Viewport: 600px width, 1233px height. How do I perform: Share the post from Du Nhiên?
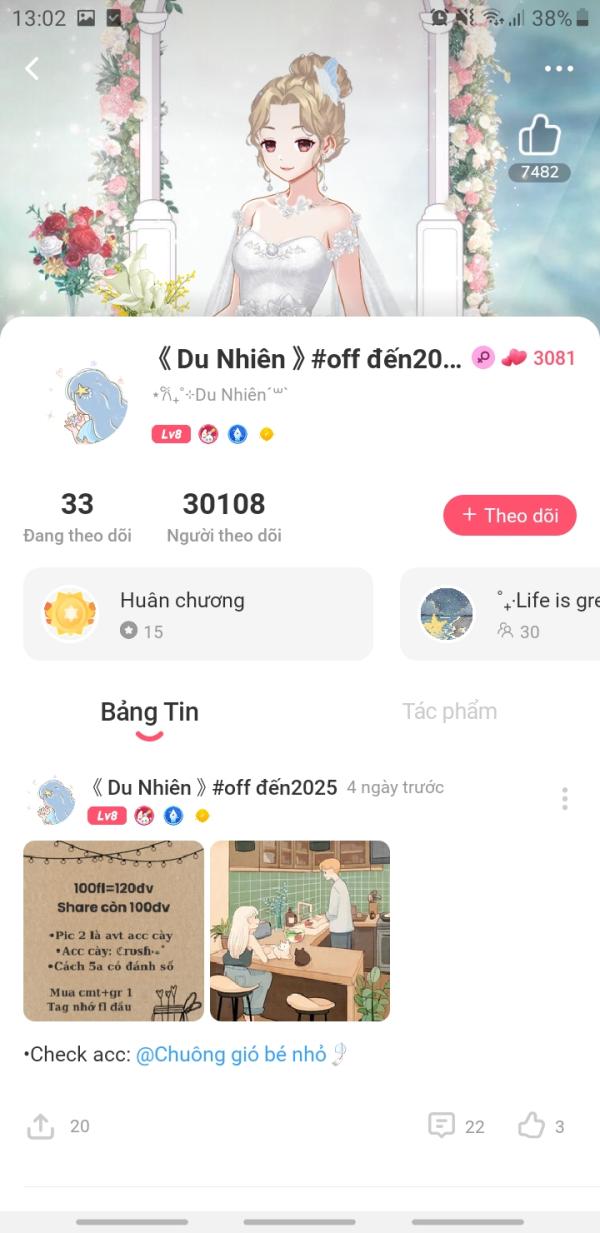[40, 1126]
